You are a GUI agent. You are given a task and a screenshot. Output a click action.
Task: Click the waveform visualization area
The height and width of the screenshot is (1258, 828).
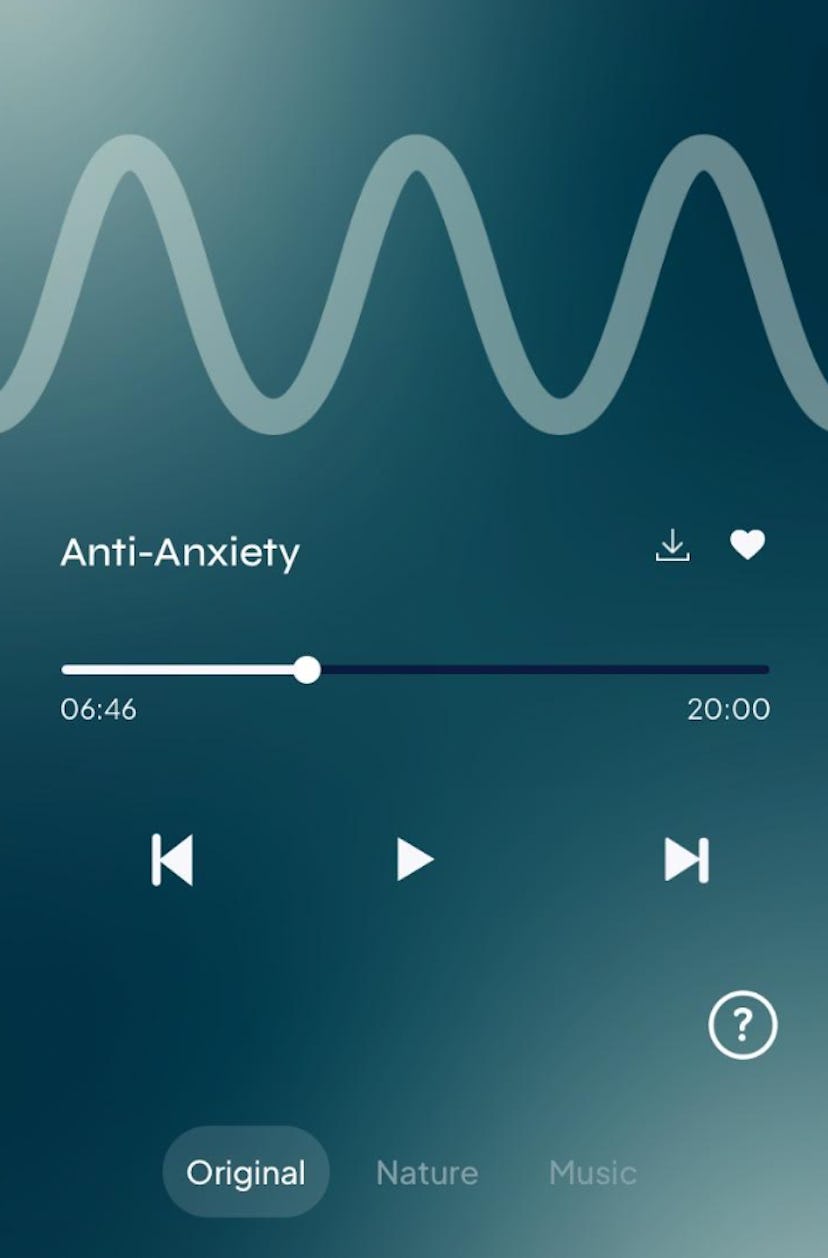414,280
